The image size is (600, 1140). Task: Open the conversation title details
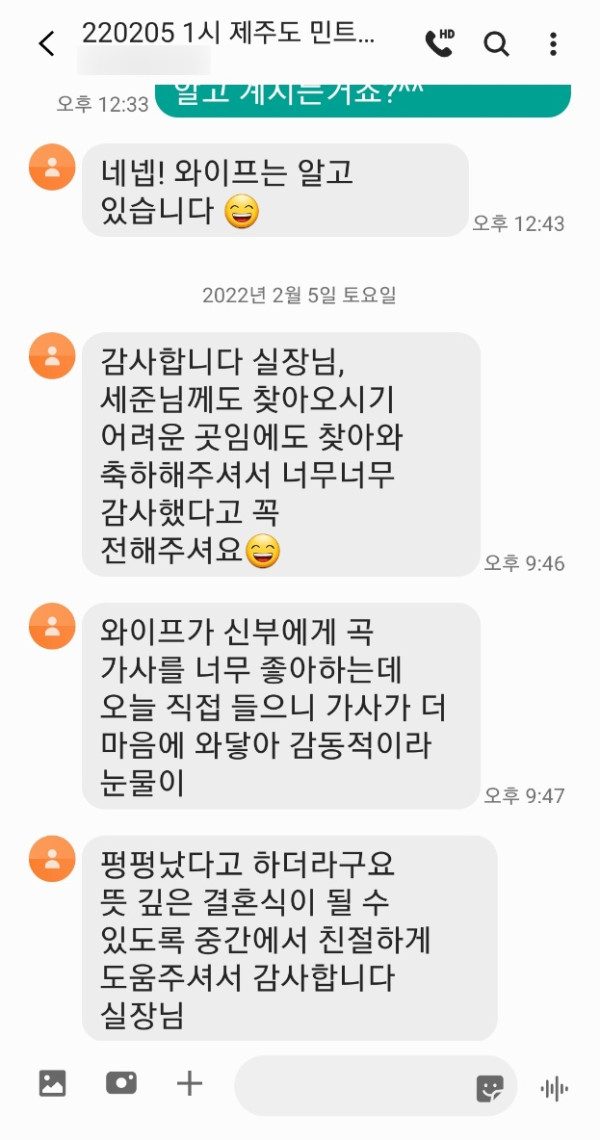tap(228, 35)
